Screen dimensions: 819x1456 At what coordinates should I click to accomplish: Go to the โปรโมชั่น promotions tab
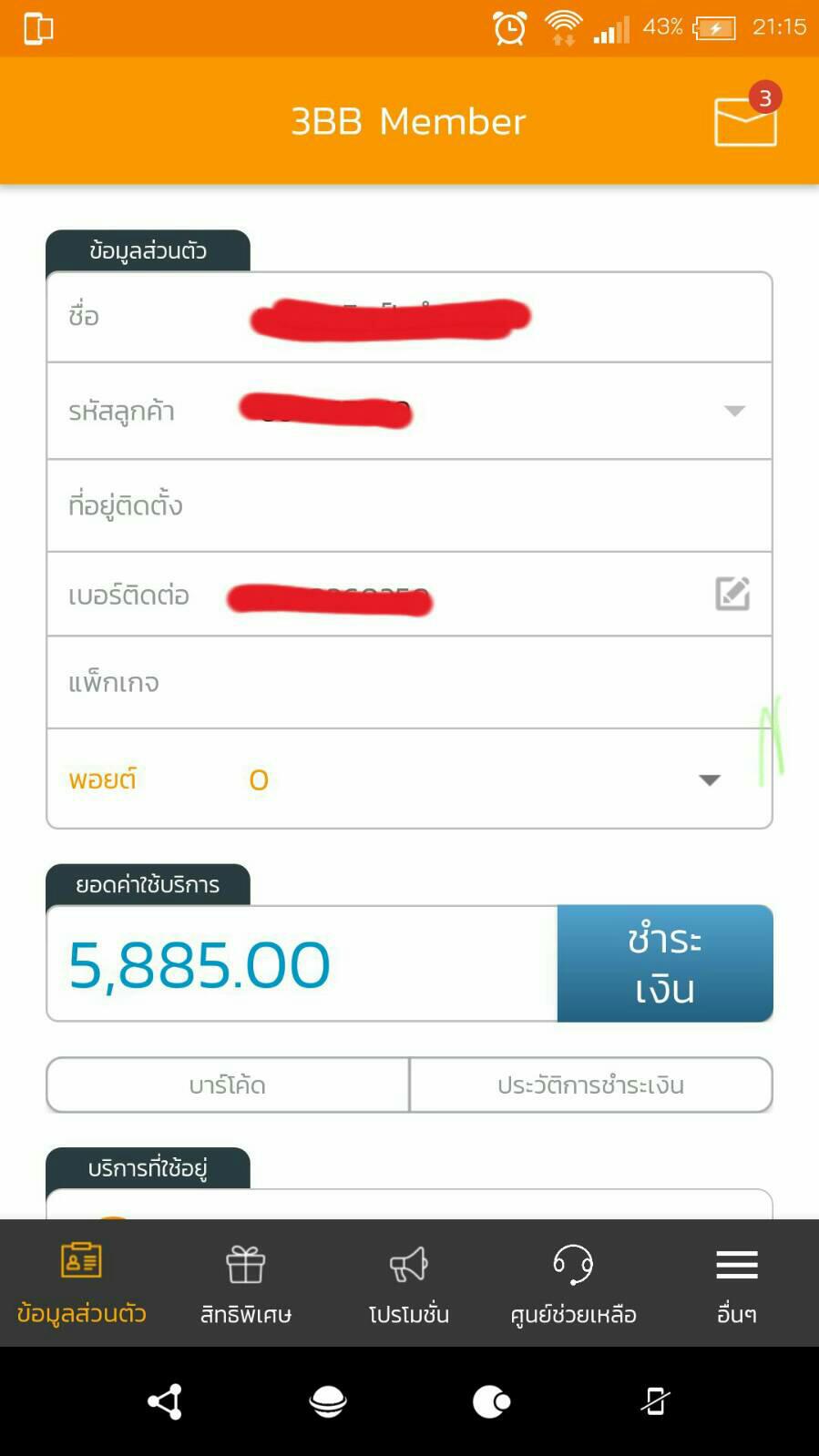[x=409, y=1283]
